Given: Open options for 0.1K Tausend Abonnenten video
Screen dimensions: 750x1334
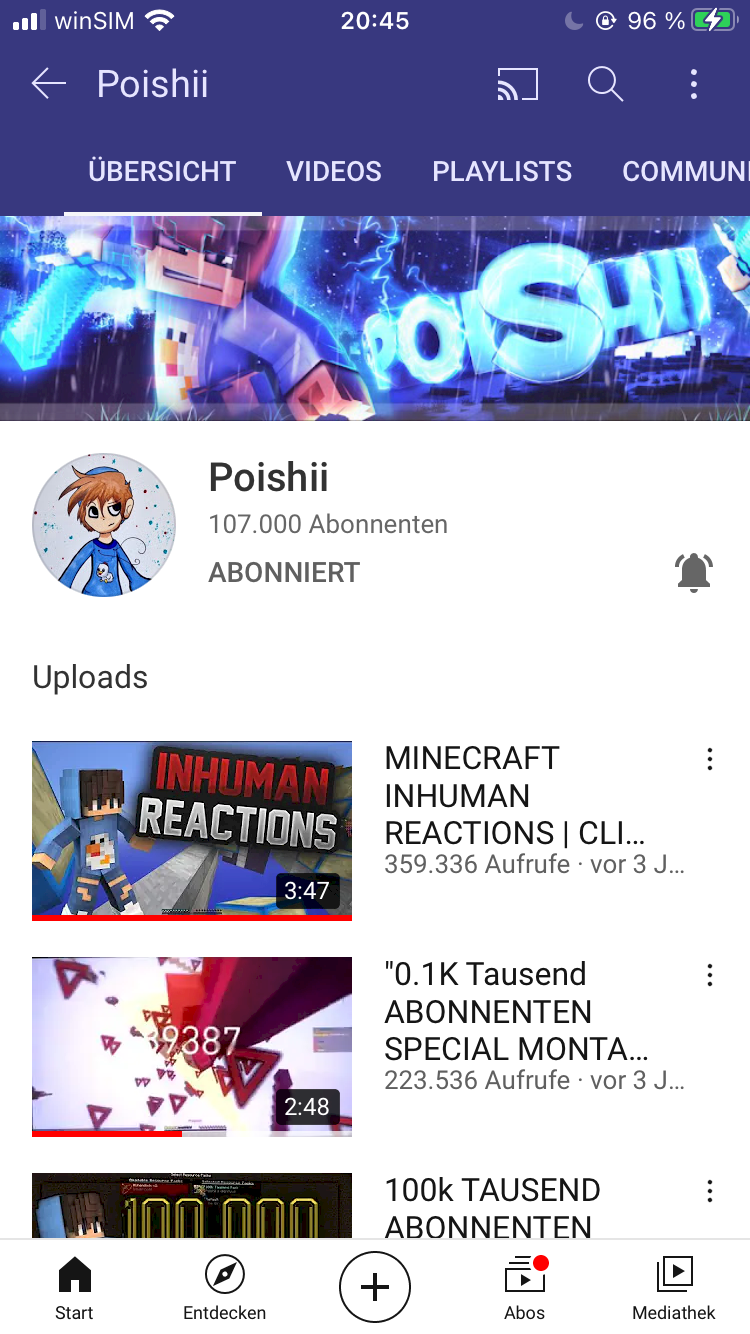Looking at the screenshot, I should (709, 975).
